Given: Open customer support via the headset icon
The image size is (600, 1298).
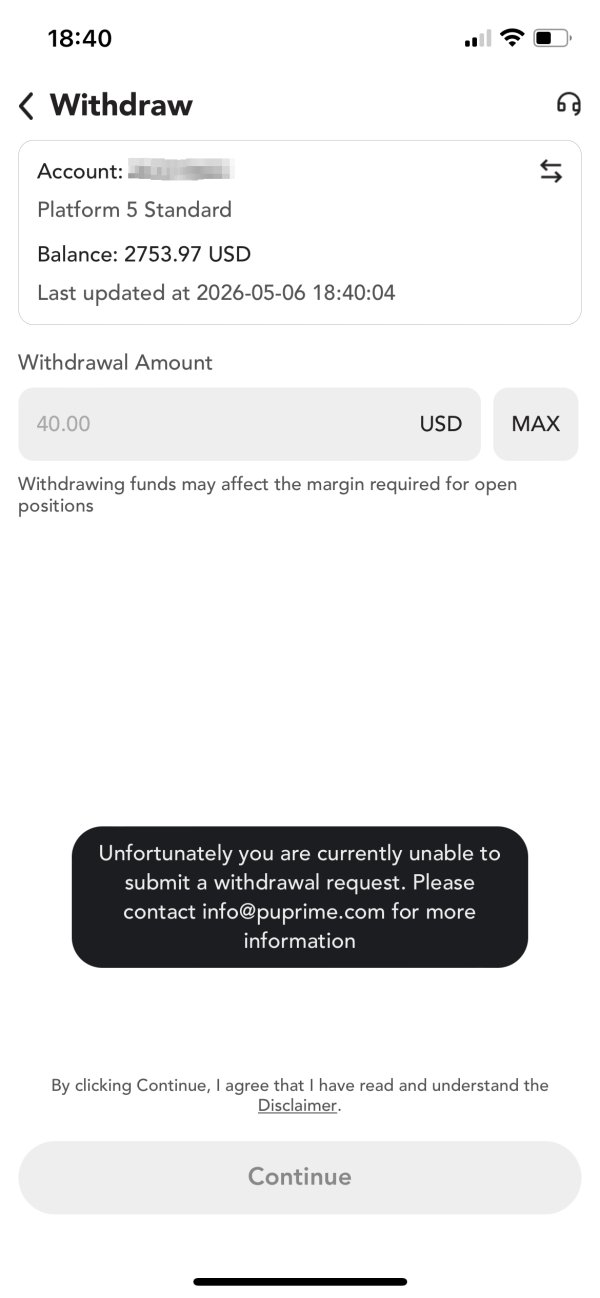Looking at the screenshot, I should coord(568,104).
